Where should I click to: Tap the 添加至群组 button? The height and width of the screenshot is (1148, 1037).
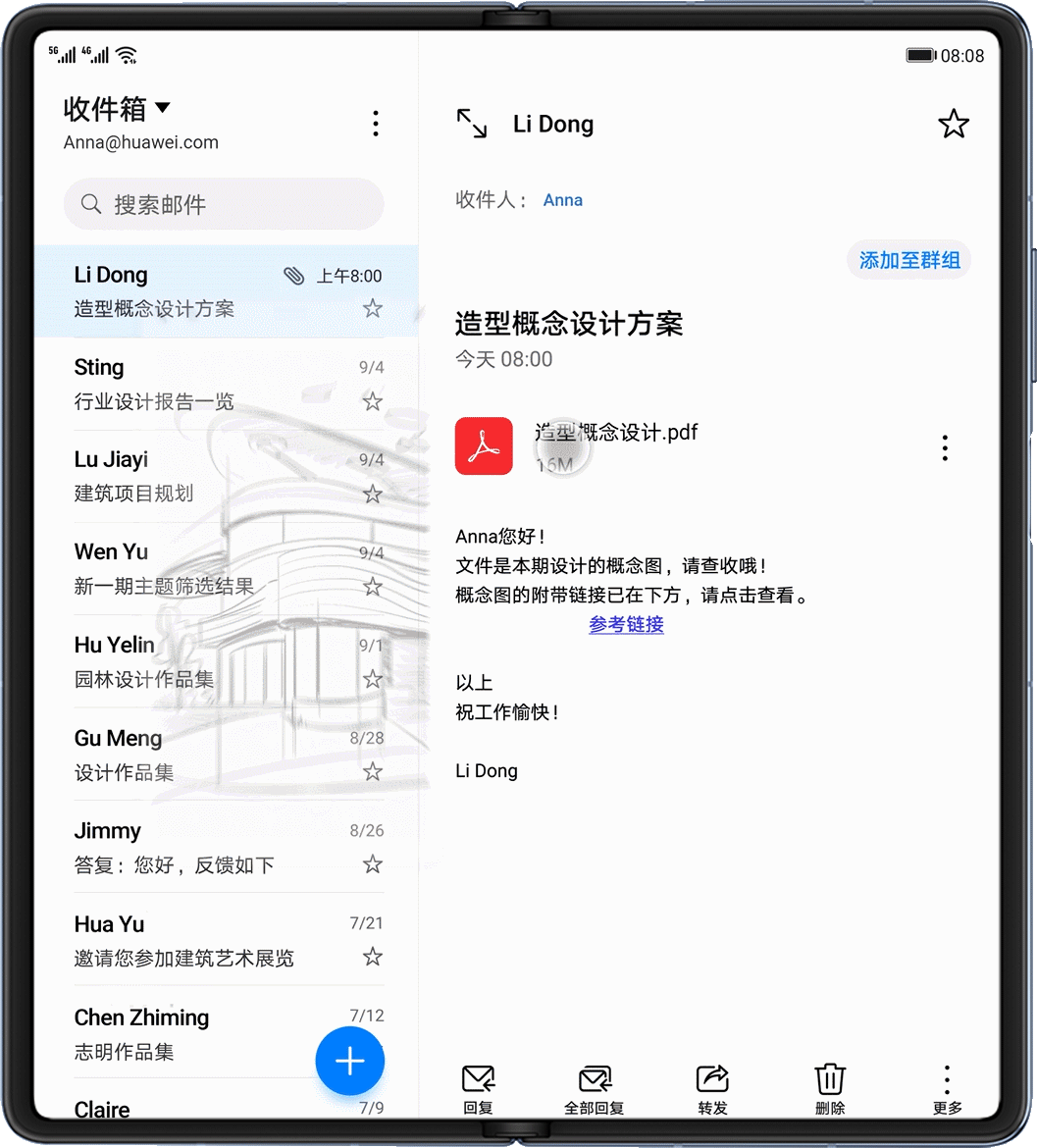click(x=908, y=260)
